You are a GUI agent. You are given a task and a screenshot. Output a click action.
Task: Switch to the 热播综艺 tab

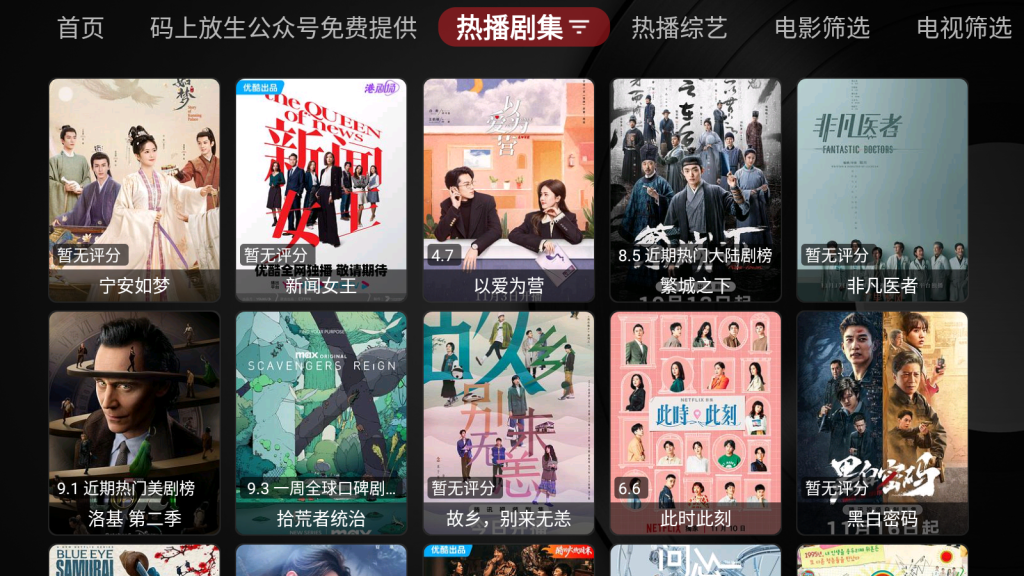[679, 28]
